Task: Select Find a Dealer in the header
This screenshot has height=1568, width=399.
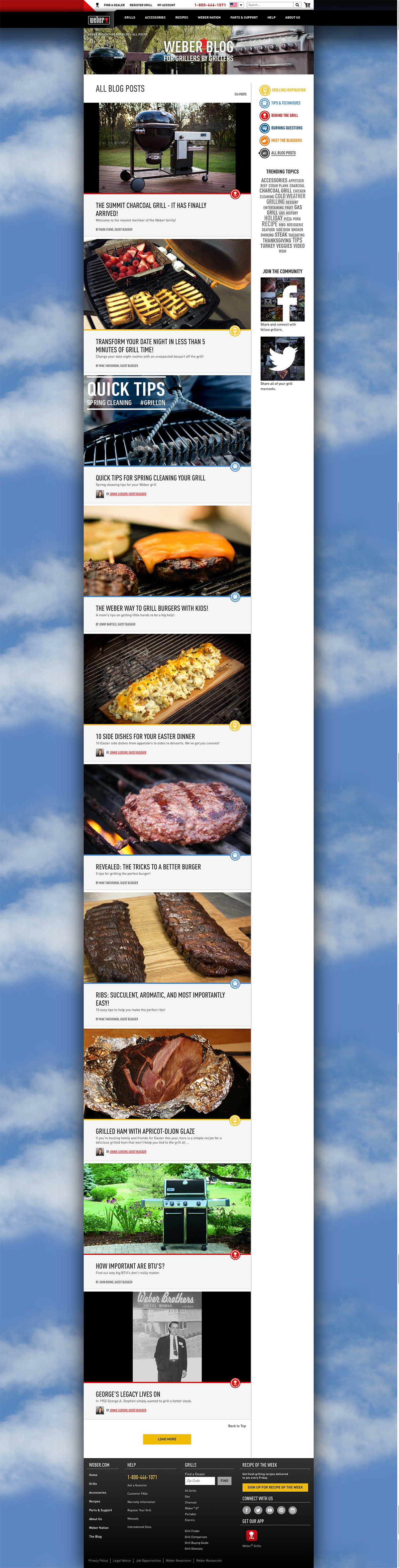Action: pyautogui.click(x=114, y=5)
